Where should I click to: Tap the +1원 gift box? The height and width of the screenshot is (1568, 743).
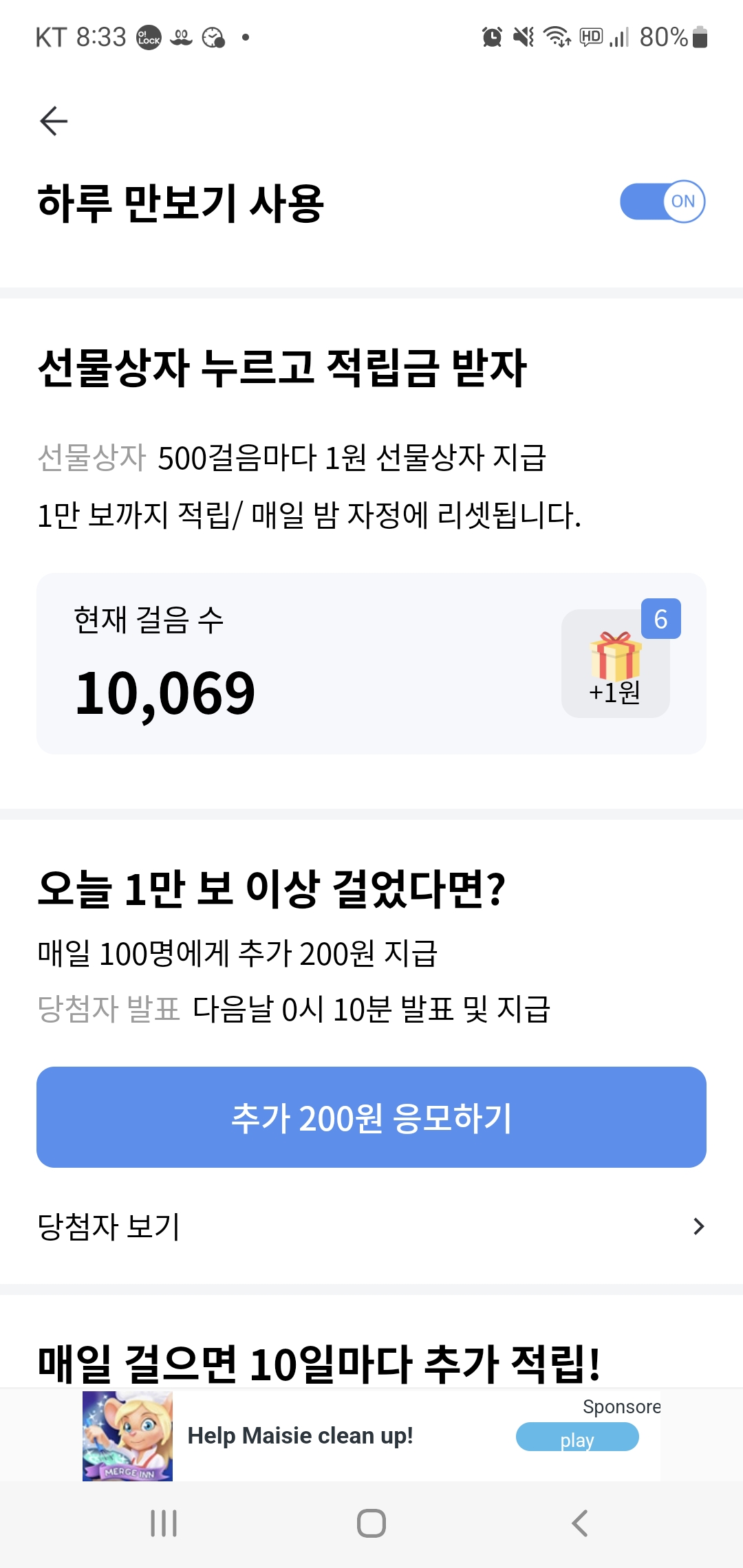coord(616,664)
